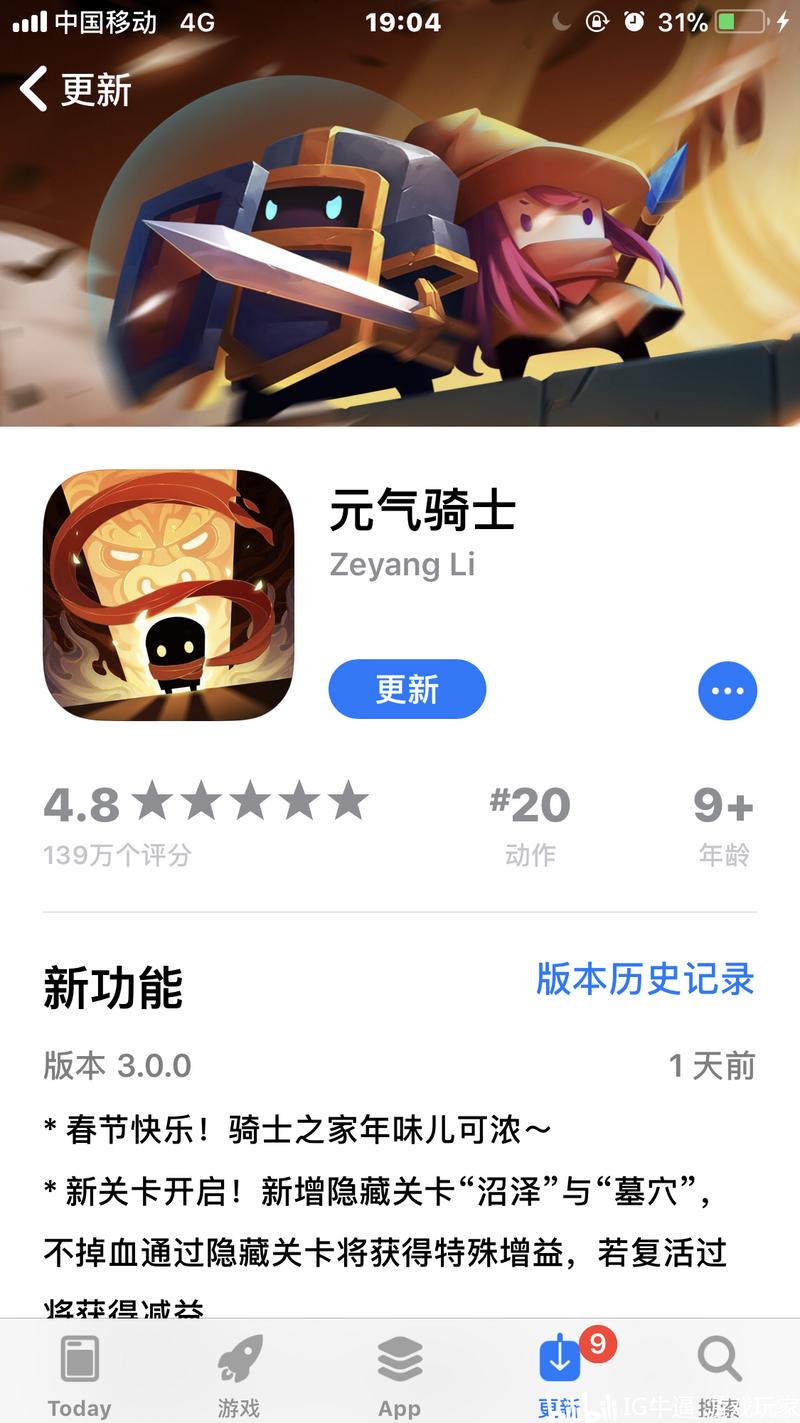Open the three-dot more options button
Viewport: 800px width, 1423px height.
point(727,691)
